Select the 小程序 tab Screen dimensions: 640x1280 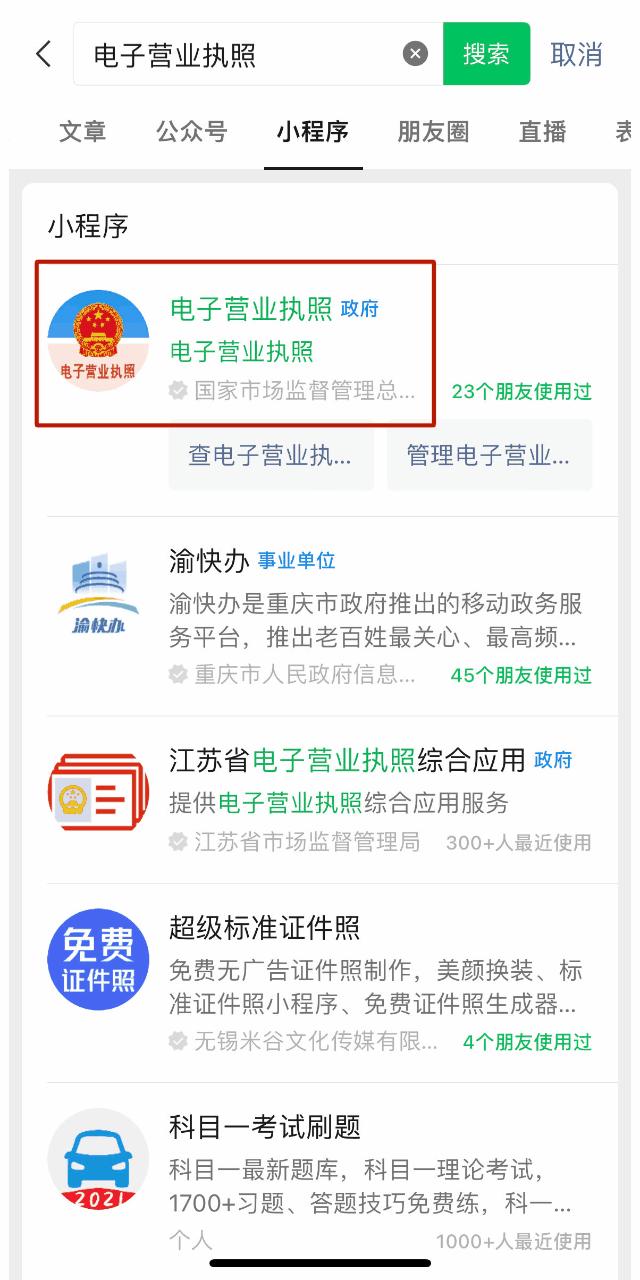(313, 132)
